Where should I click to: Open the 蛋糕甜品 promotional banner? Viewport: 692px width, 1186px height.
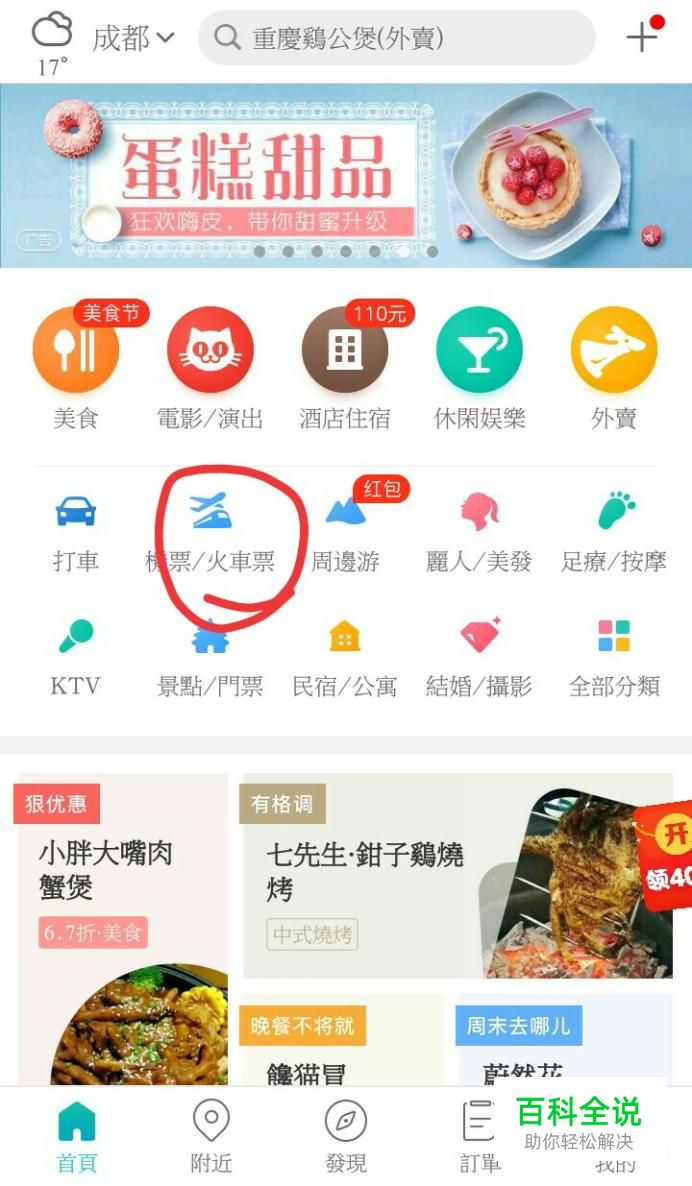pos(346,175)
